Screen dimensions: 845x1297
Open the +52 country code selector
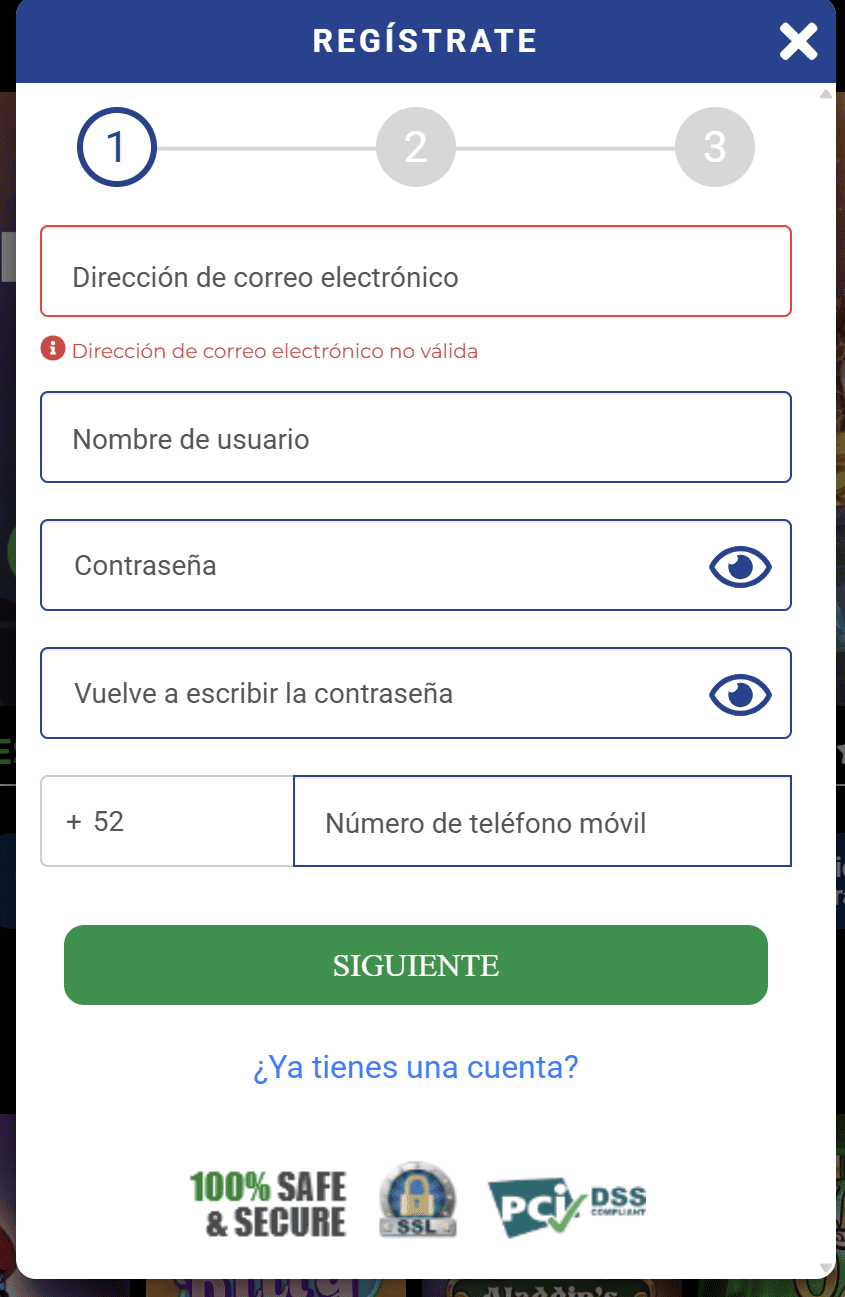tap(166, 821)
